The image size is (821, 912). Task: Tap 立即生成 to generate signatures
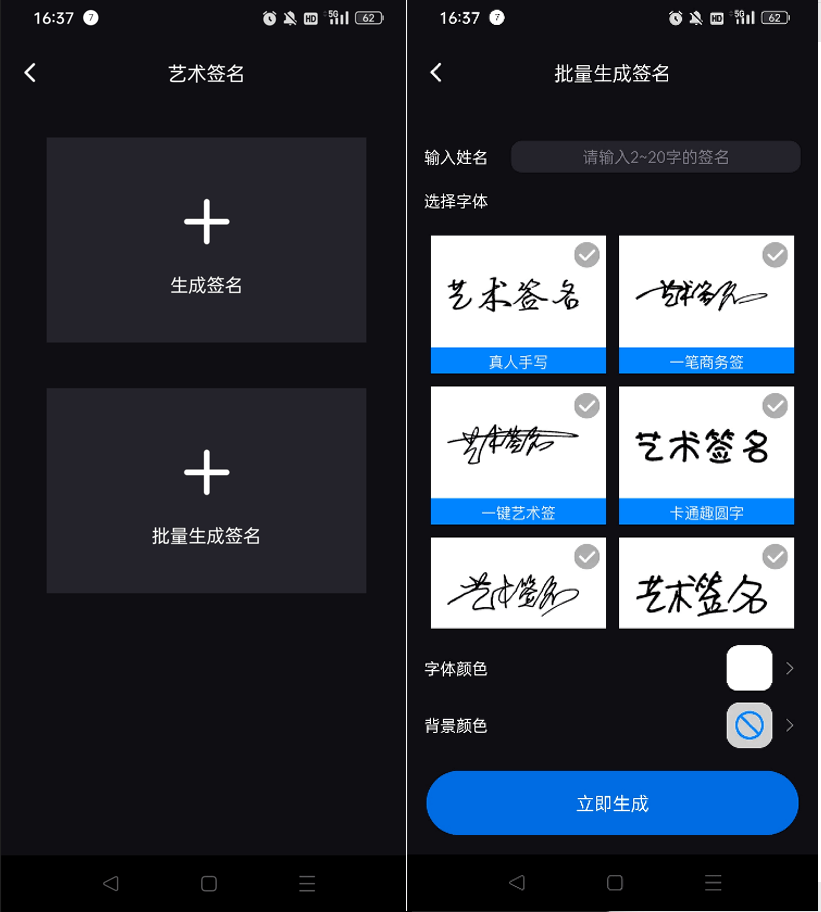[x=612, y=803]
